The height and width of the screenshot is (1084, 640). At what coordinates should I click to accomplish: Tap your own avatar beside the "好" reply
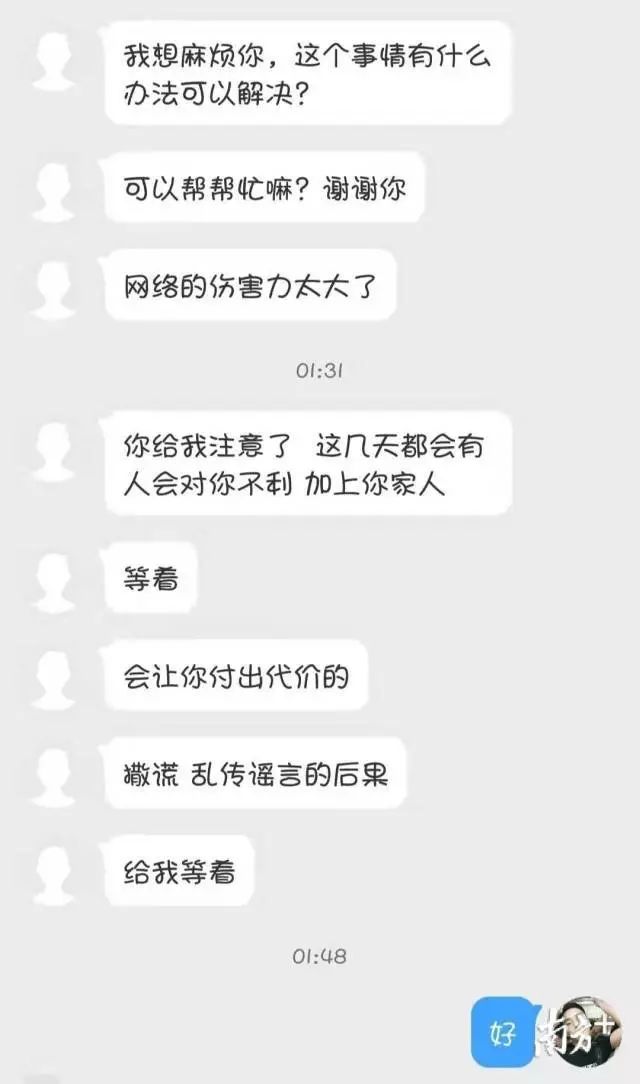coord(587,1034)
